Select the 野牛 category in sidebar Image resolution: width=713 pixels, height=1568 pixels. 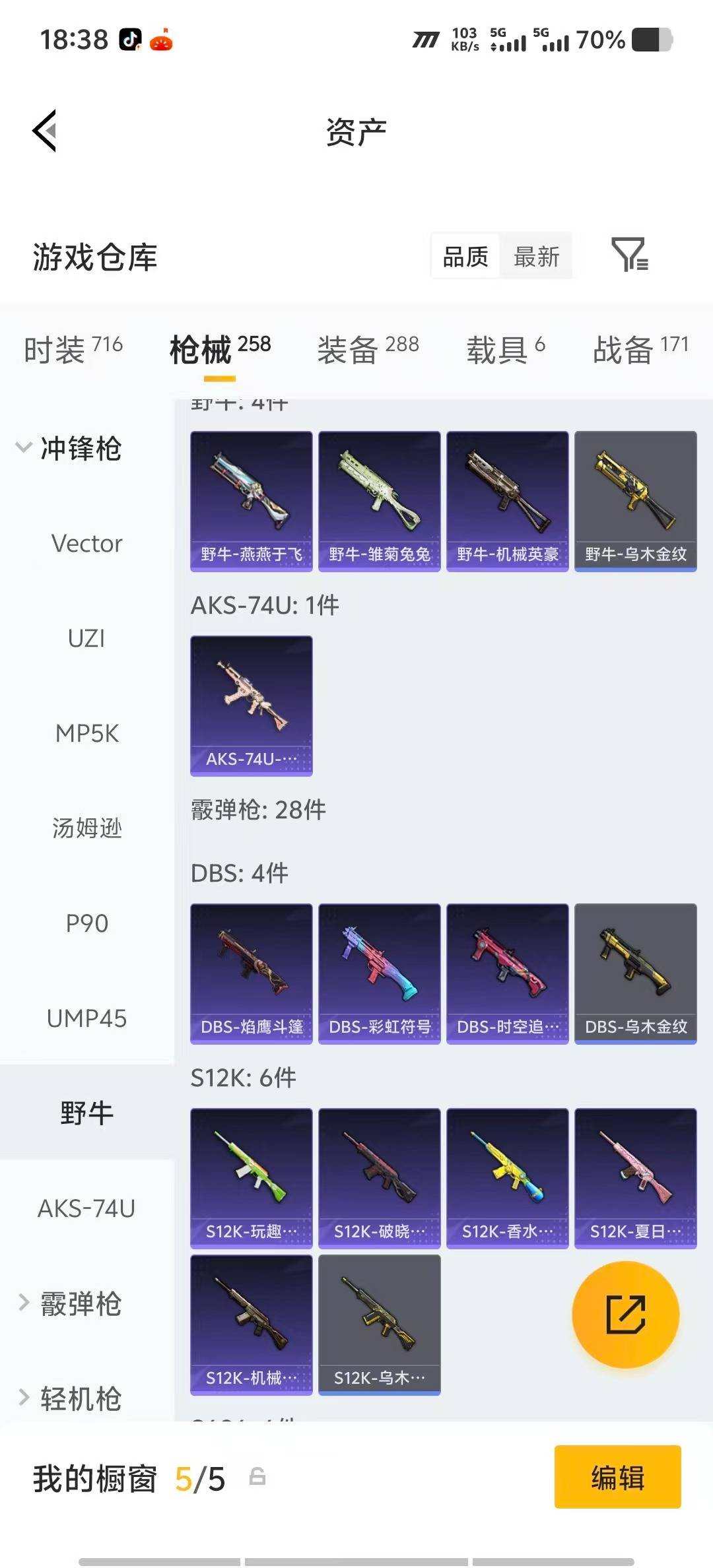(86, 1113)
